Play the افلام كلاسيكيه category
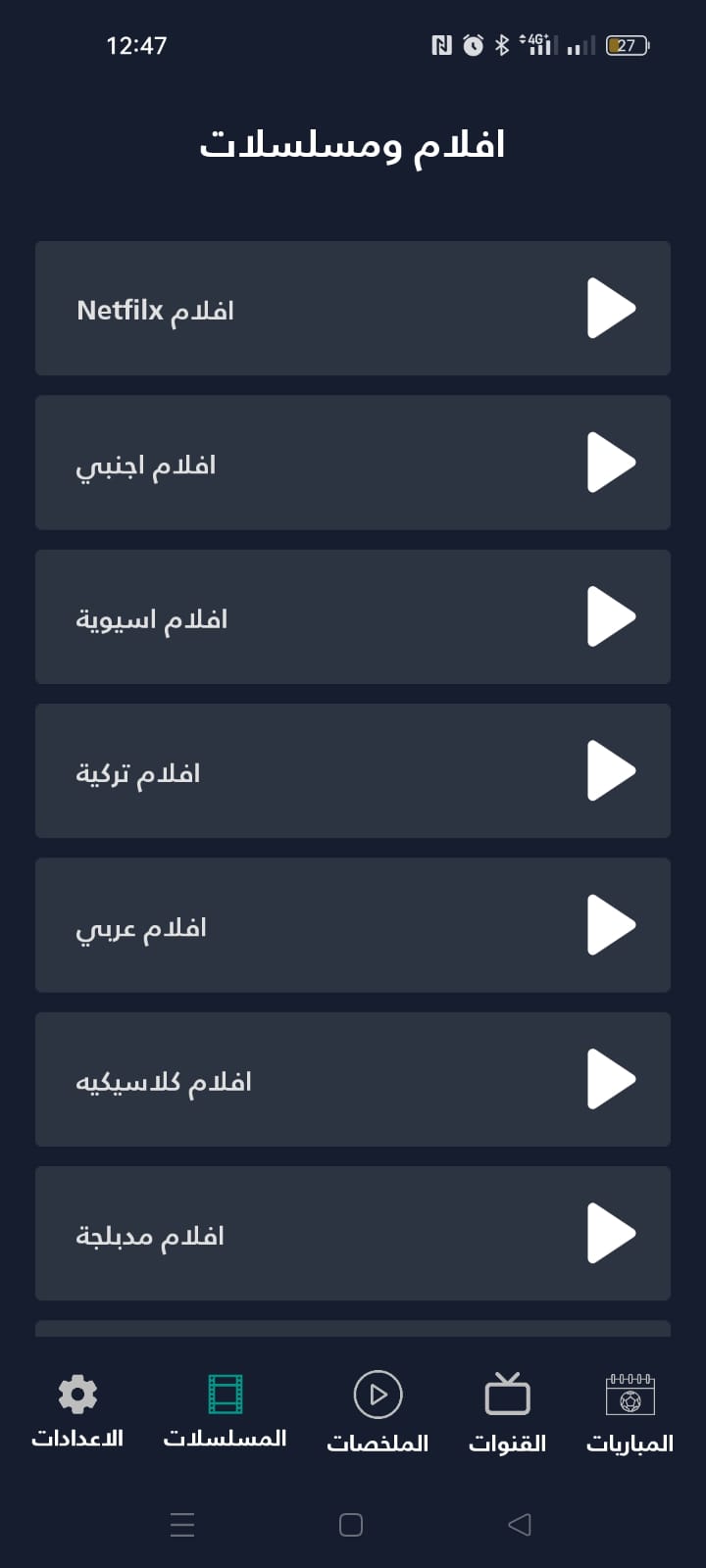706x1568 pixels. [610, 1079]
